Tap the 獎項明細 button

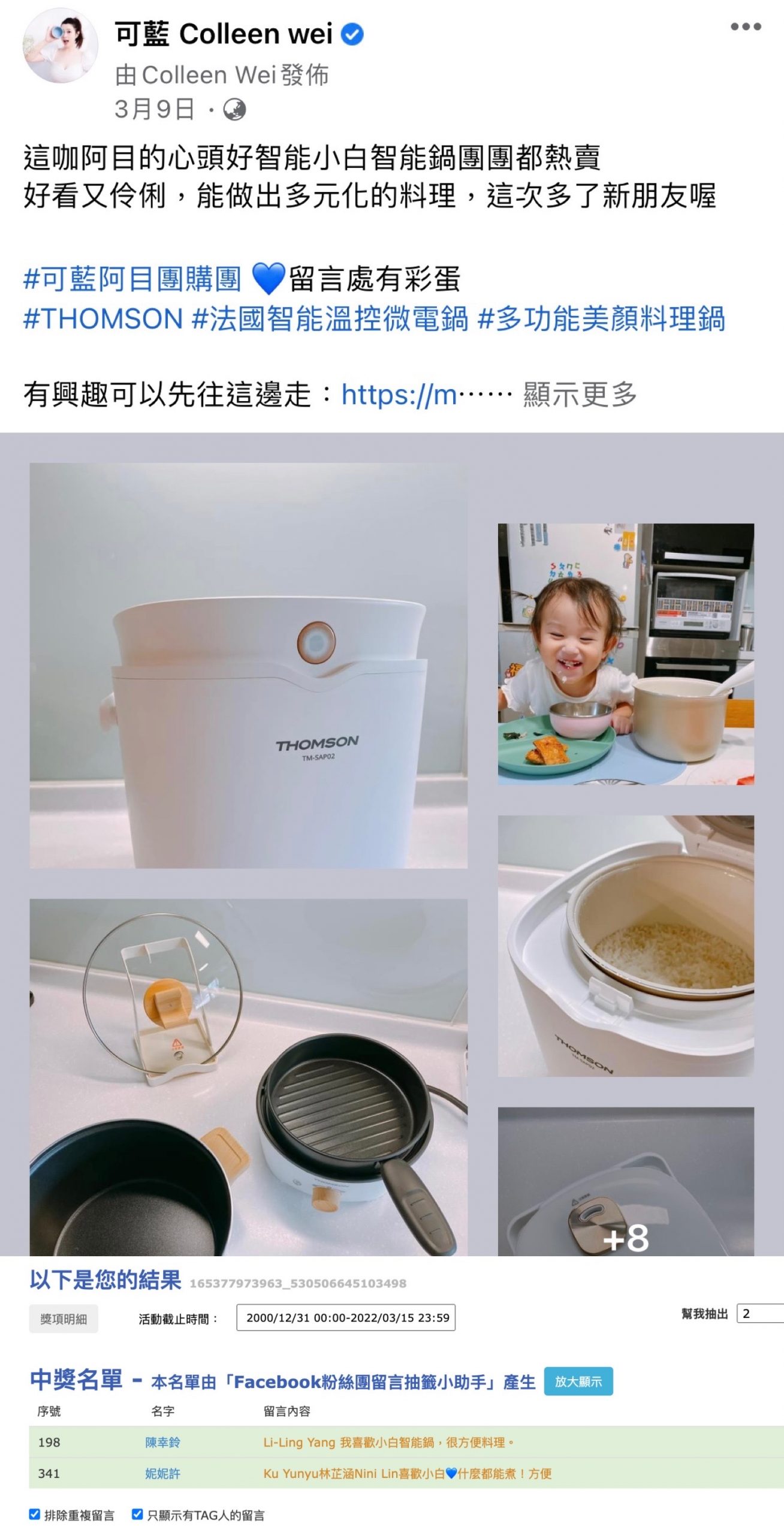coord(64,1319)
